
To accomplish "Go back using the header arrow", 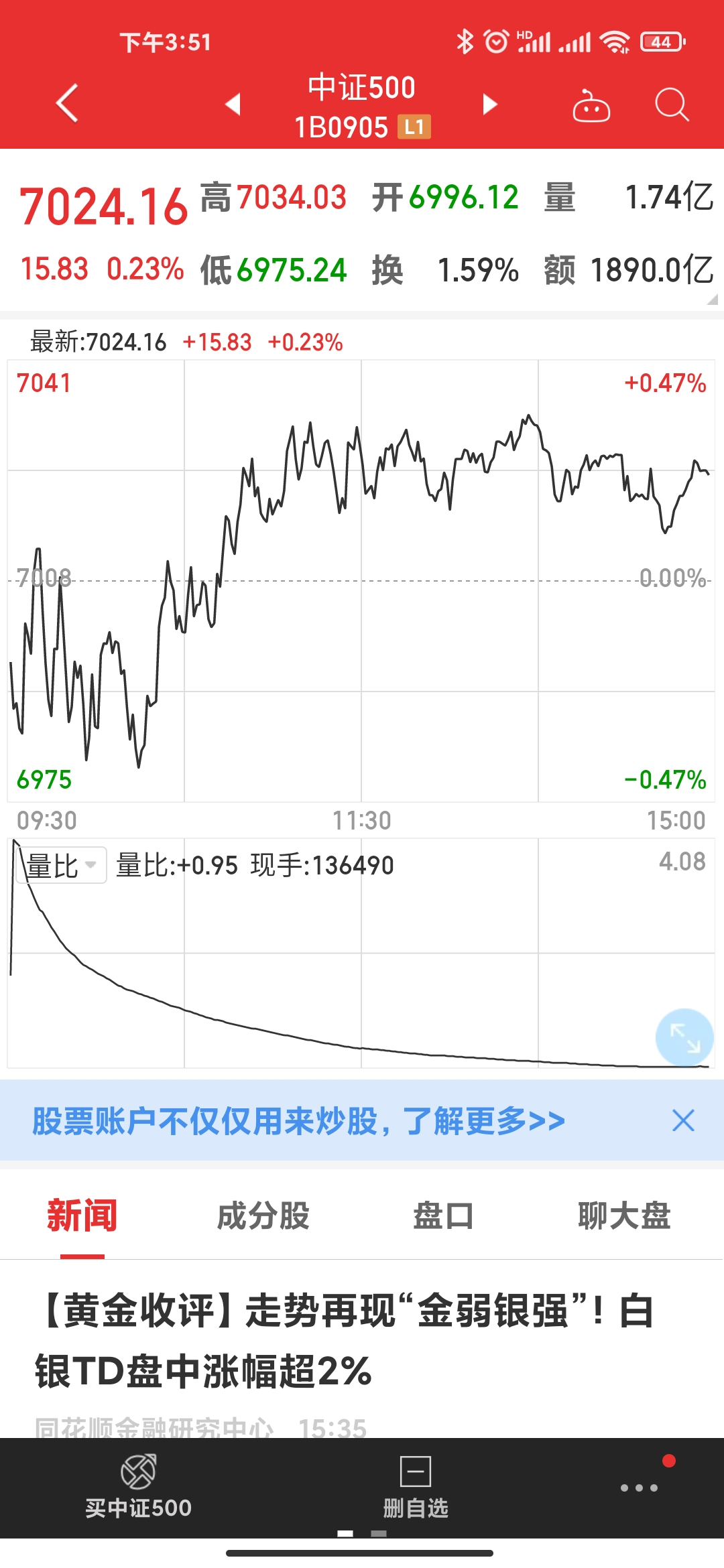I will pyautogui.click(x=67, y=103).
